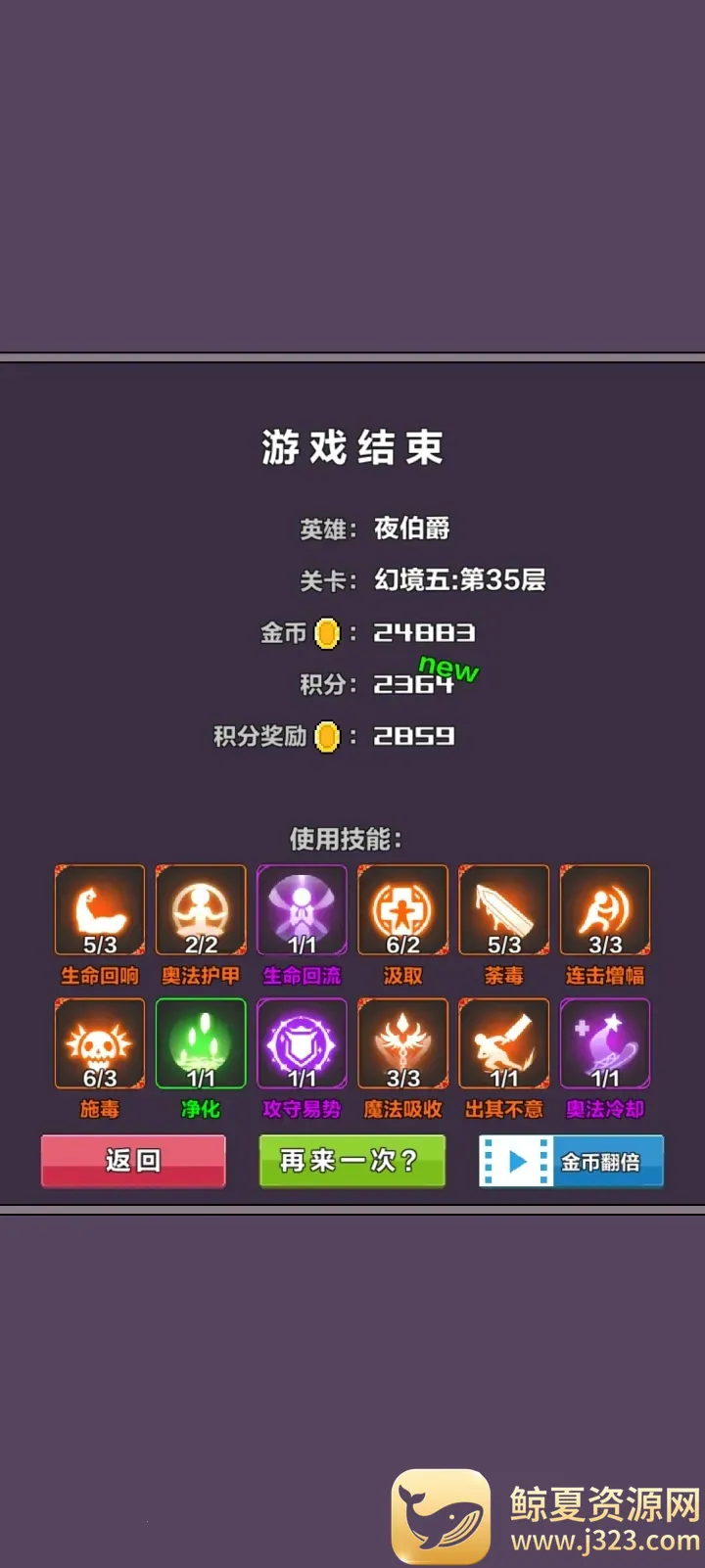Image resolution: width=705 pixels, height=1568 pixels.
Task: Tap the 连击增幅 skill icon
Action: click(x=605, y=910)
